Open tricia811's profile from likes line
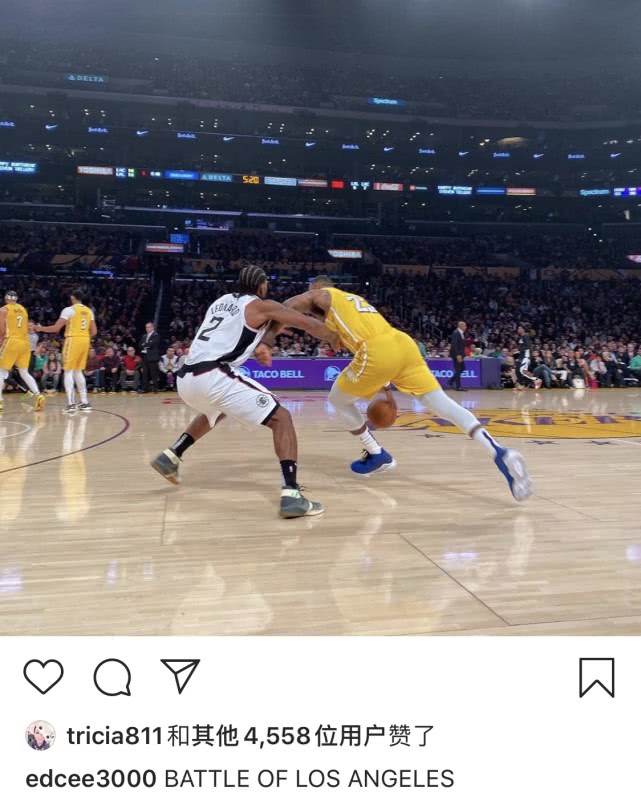 pos(114,737)
